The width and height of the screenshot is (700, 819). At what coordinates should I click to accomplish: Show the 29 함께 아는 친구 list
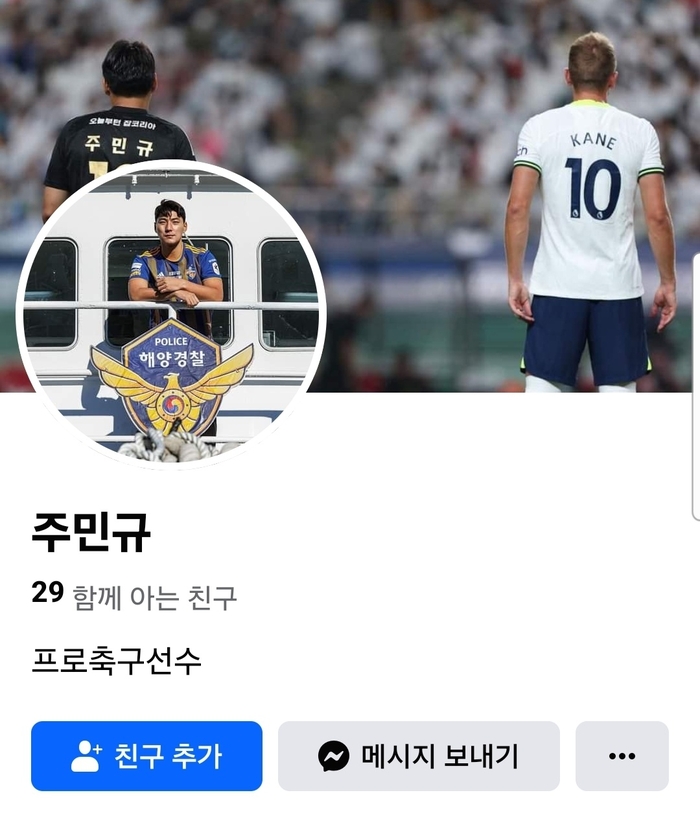134,595
